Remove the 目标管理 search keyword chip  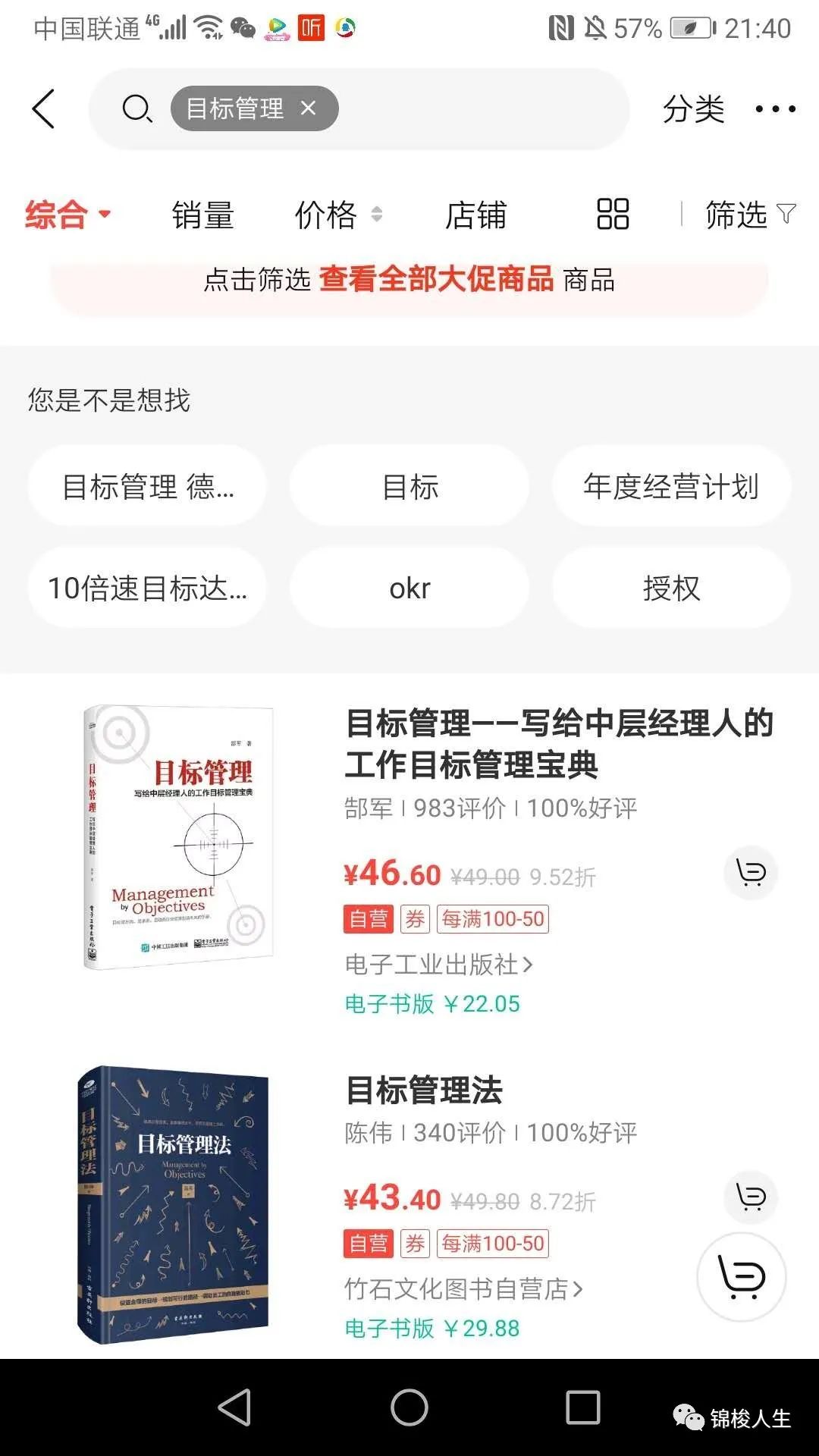click(x=308, y=108)
